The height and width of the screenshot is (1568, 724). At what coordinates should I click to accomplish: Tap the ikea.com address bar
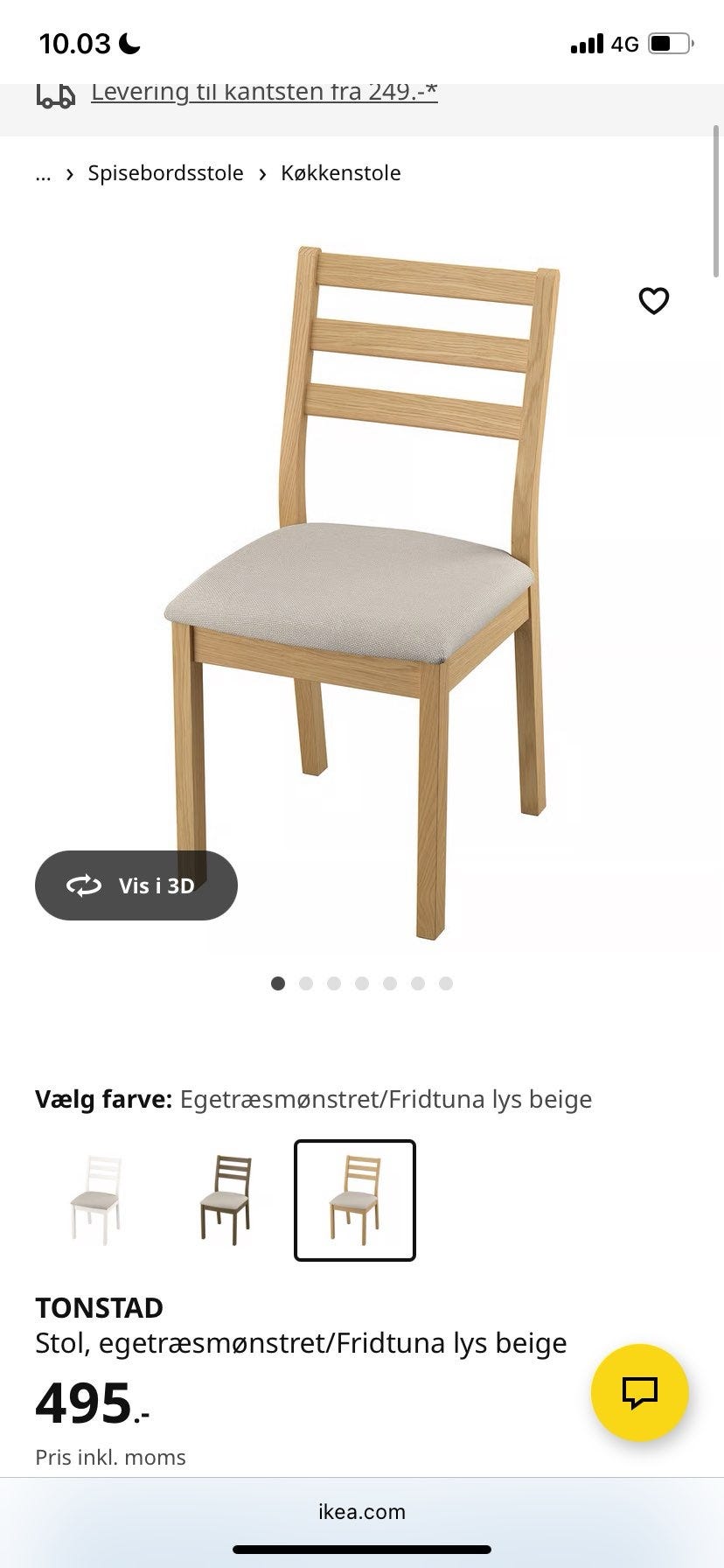pyautogui.click(x=362, y=1511)
